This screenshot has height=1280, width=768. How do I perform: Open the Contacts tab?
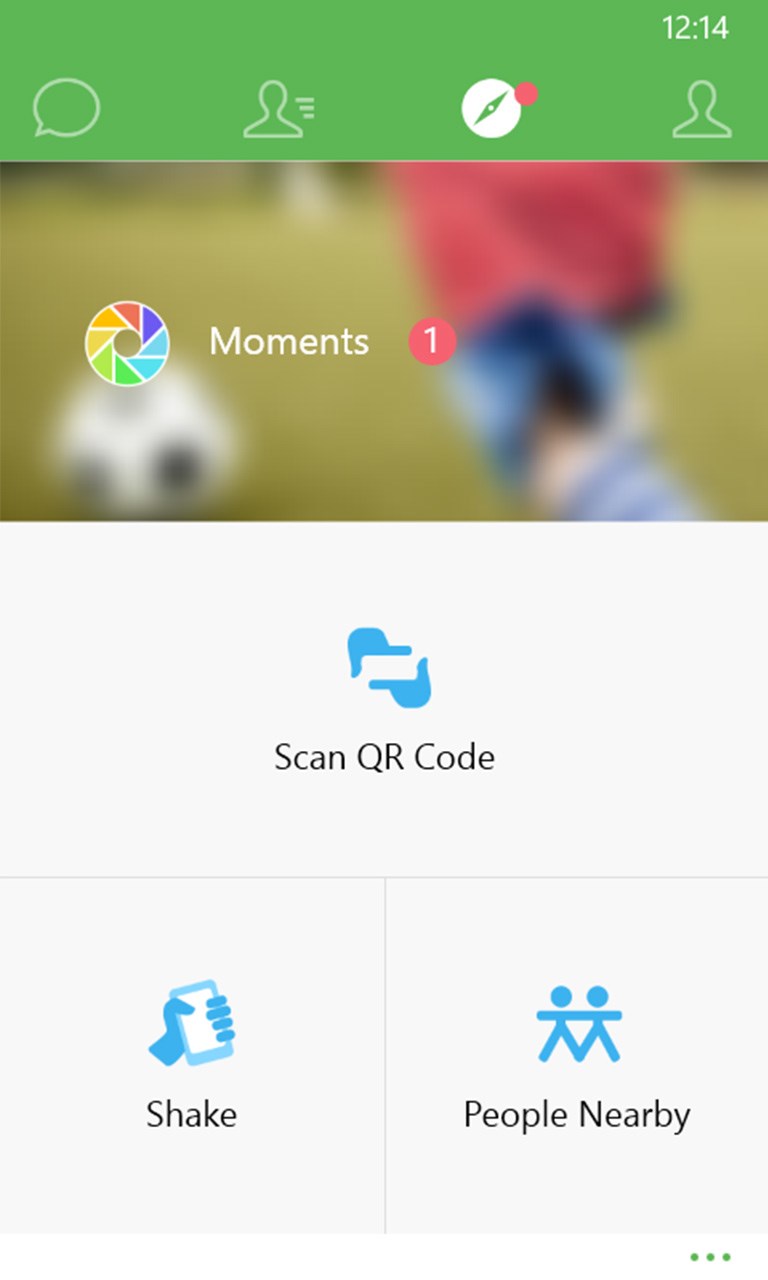[279, 108]
